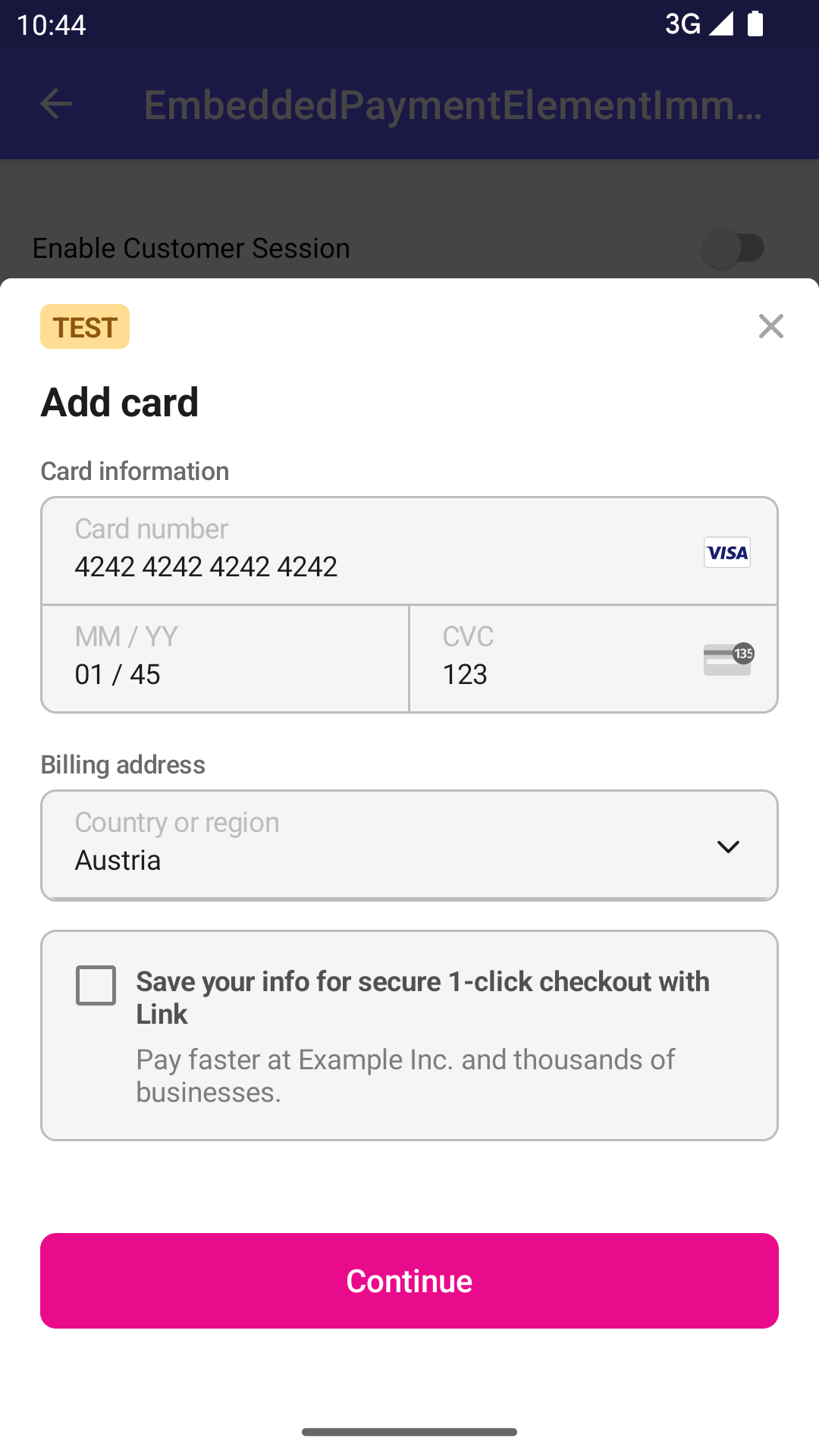Tap the MM / YY expiry field
Viewport: 819px width, 1456px height.
[224, 659]
